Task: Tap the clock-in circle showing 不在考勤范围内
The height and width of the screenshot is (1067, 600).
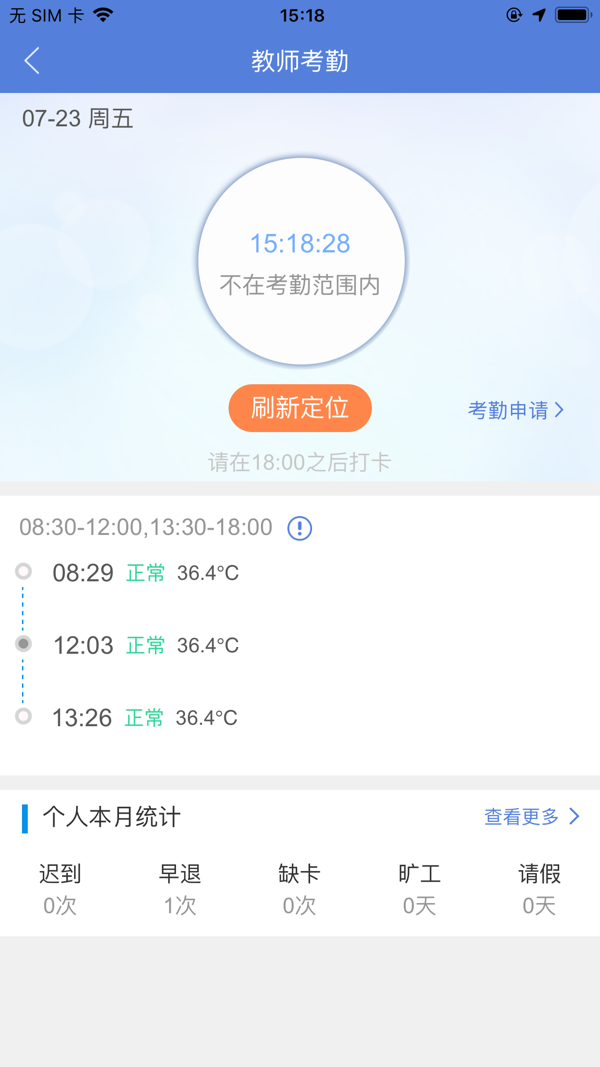Action: (301, 261)
